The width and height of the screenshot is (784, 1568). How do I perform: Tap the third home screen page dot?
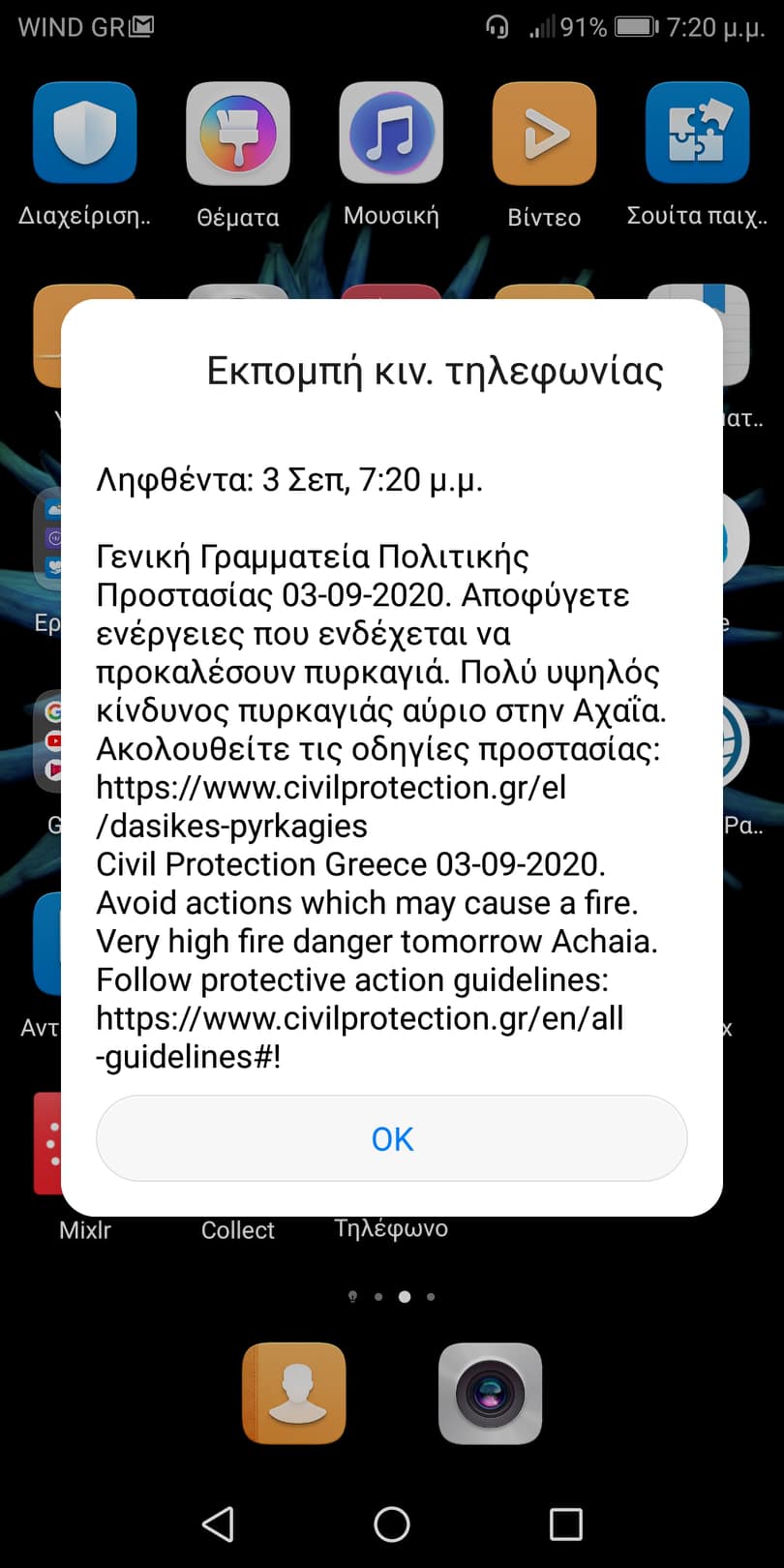point(404,1296)
